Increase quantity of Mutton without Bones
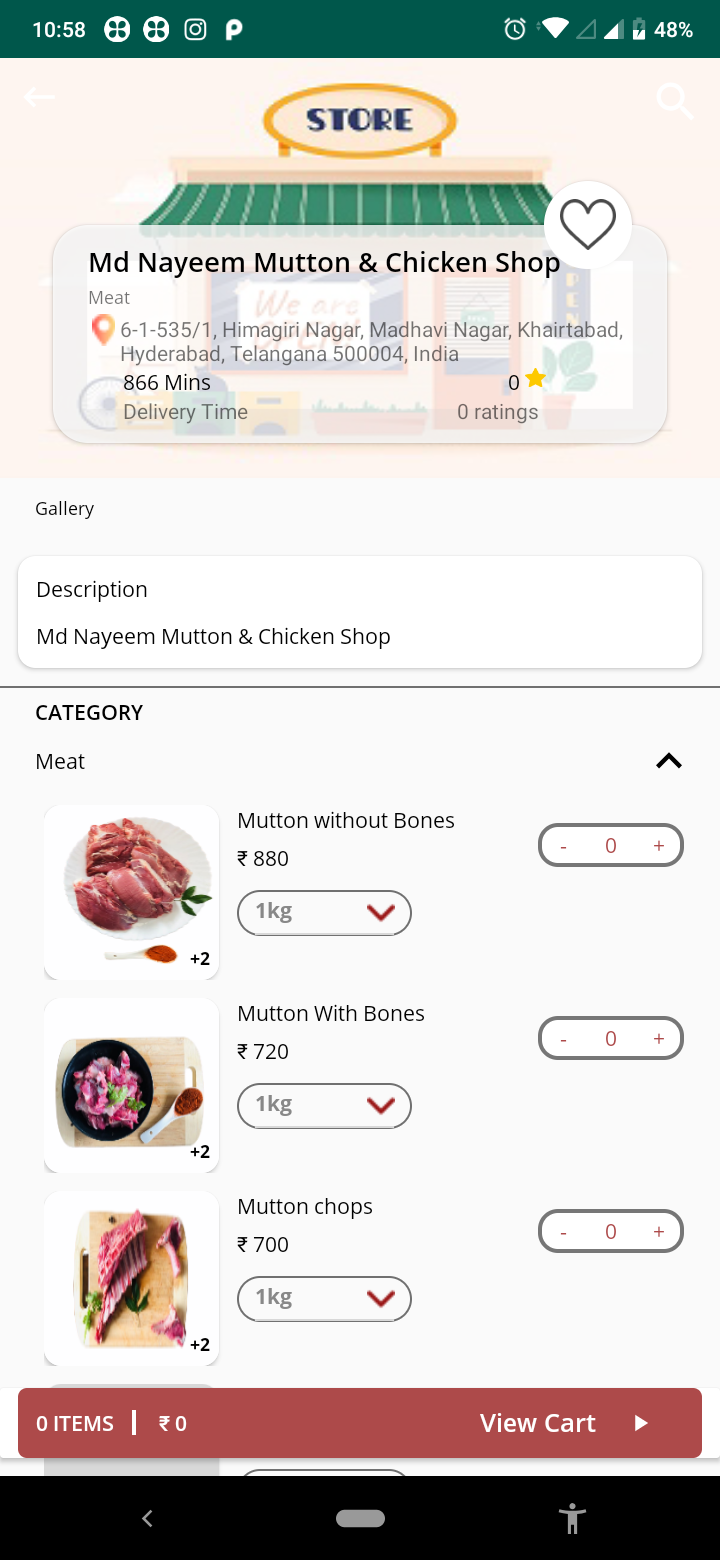720x1560 pixels. [658, 846]
